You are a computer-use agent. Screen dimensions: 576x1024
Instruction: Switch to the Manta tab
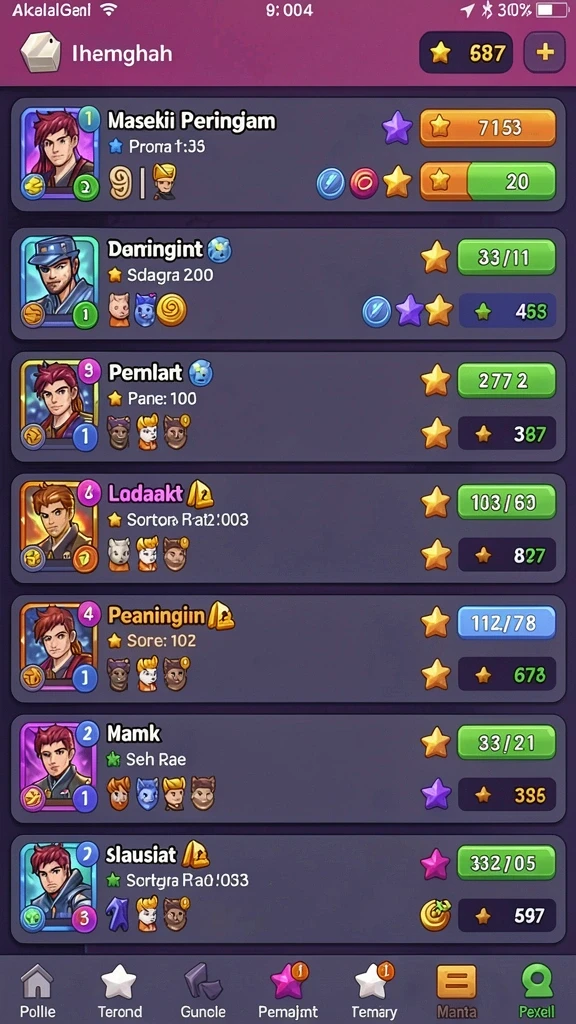[x=456, y=991]
